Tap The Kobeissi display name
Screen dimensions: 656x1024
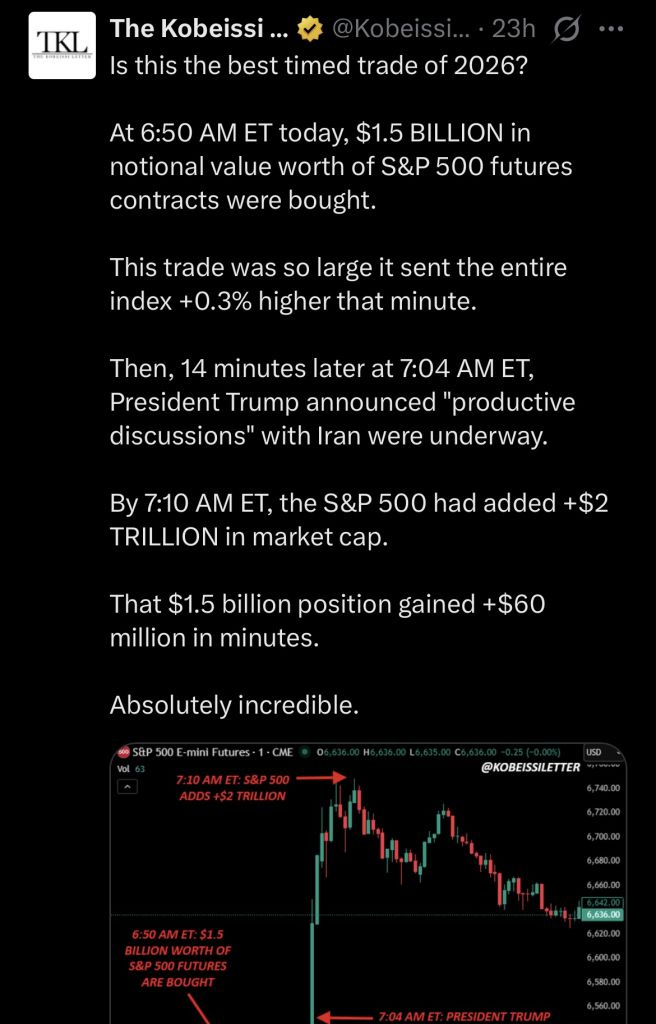point(199,31)
